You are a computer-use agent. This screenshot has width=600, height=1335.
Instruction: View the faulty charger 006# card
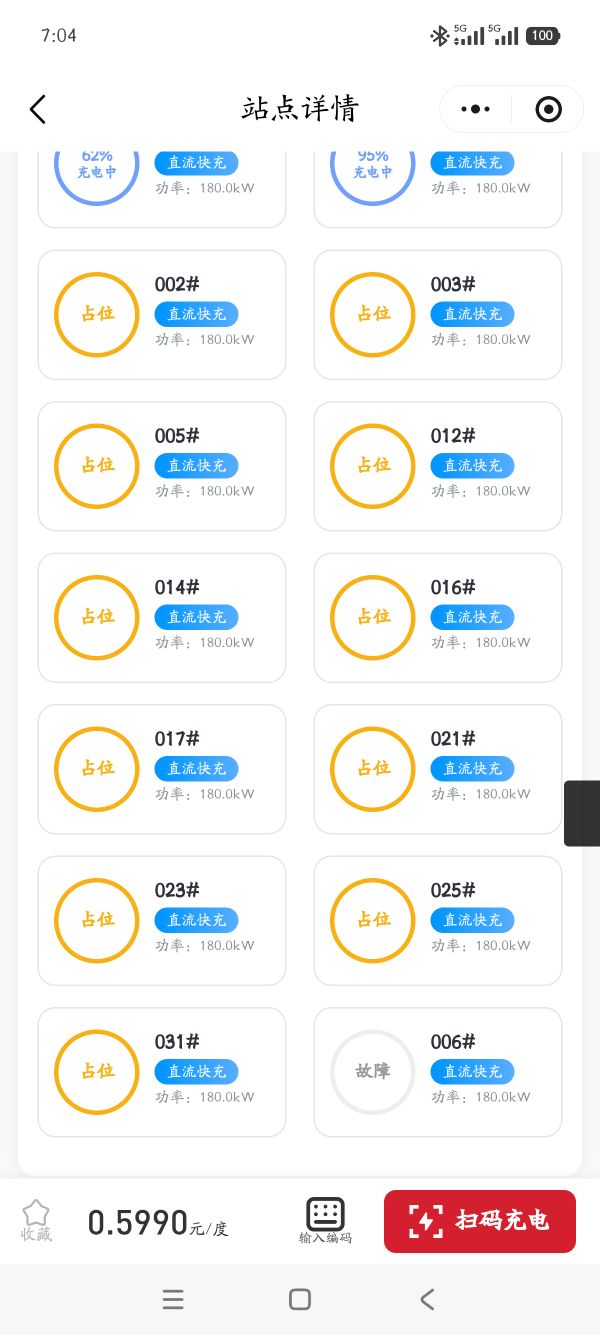coord(438,1072)
